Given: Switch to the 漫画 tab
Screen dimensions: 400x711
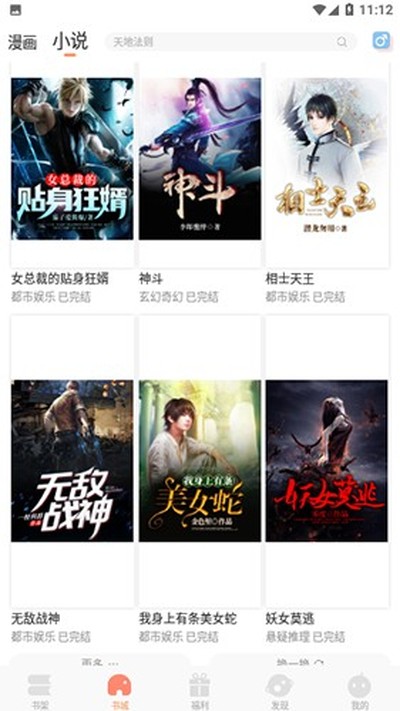Looking at the screenshot, I should click(22, 42).
